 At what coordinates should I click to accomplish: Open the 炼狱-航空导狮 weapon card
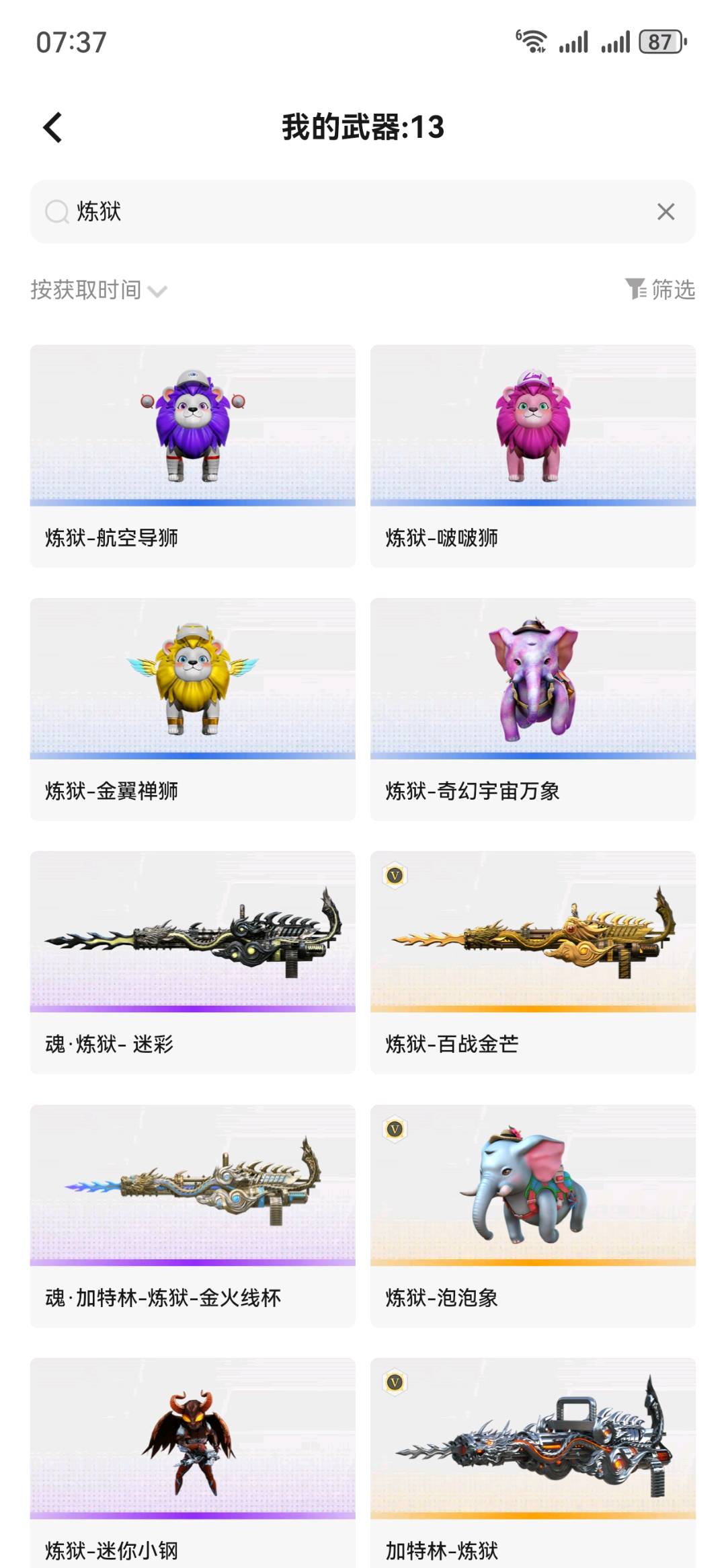(x=192, y=455)
